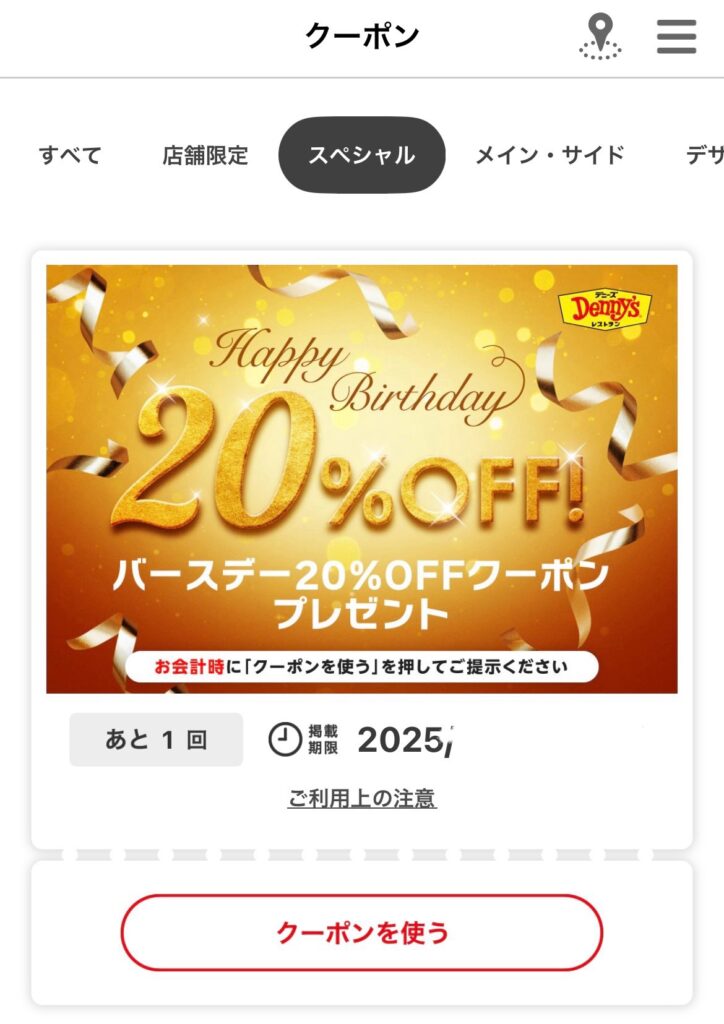Switch to the すべて tab
This screenshot has height=1024, width=724.
[70, 155]
